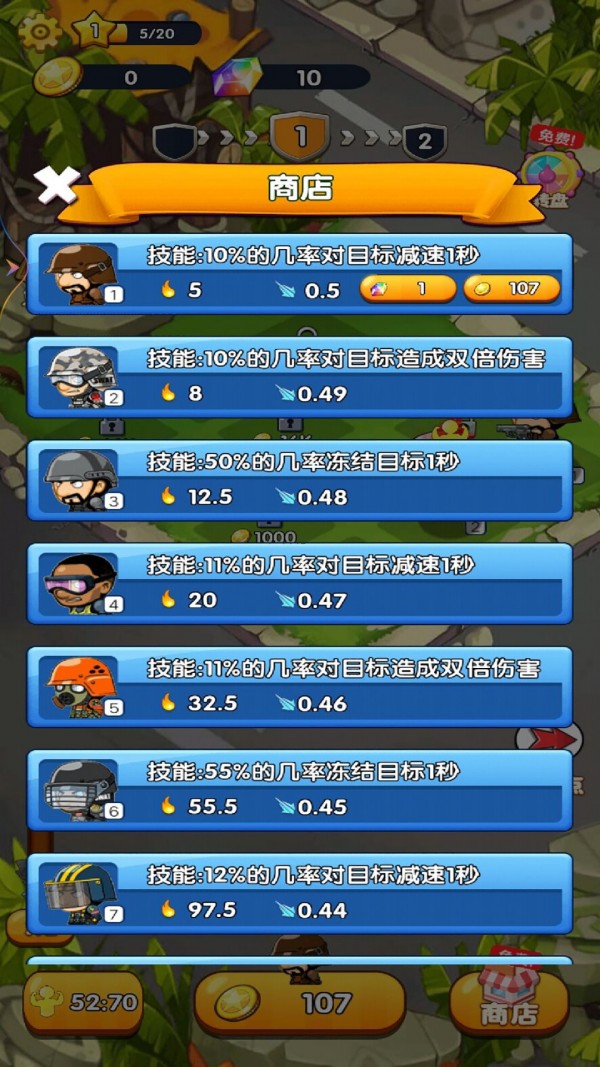The image size is (600, 1067).
Task: Open the free spin wheel
Action: tap(551, 170)
